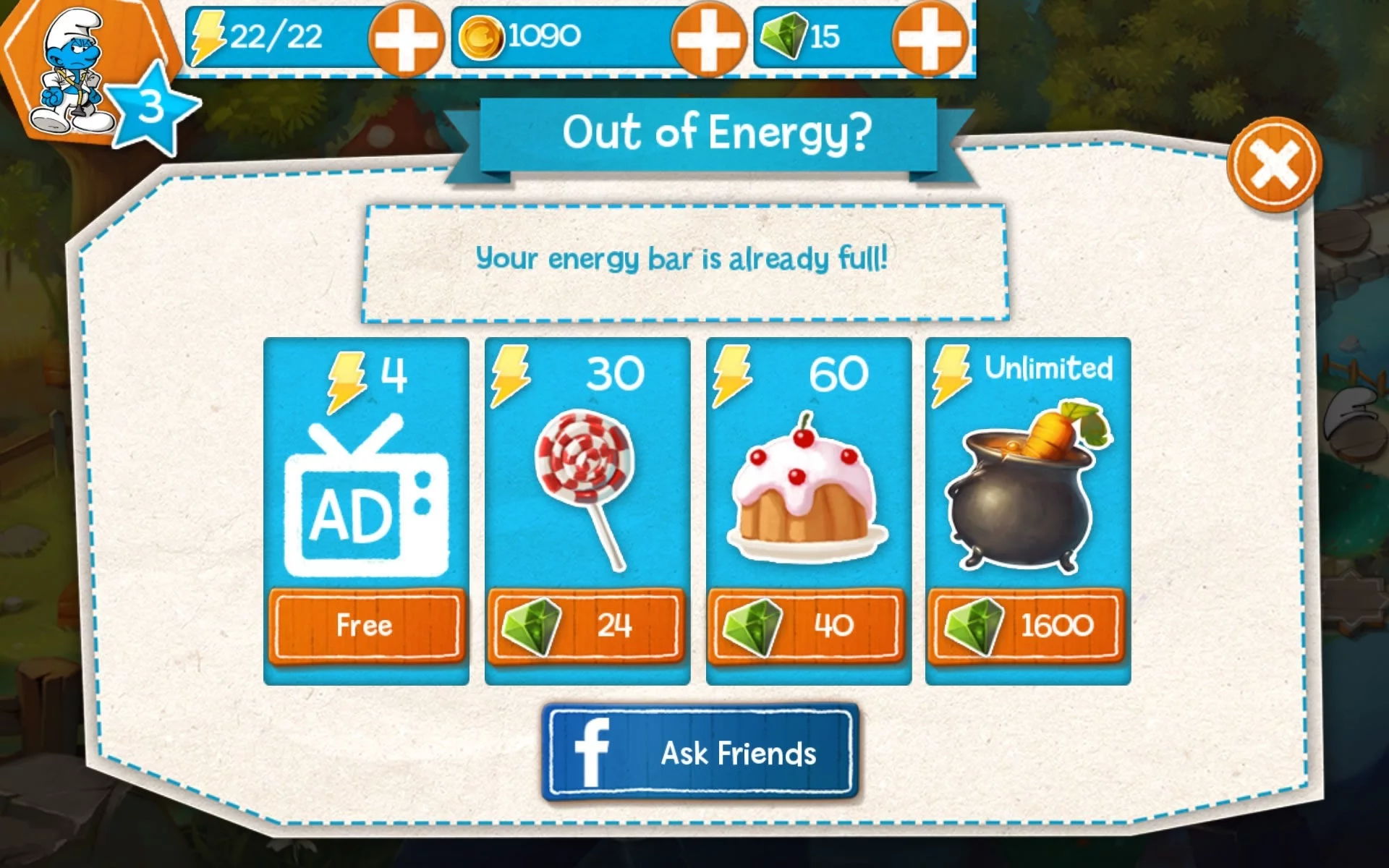This screenshot has width=1389, height=868.
Task: Add more coins with the plus button
Action: tap(708, 38)
